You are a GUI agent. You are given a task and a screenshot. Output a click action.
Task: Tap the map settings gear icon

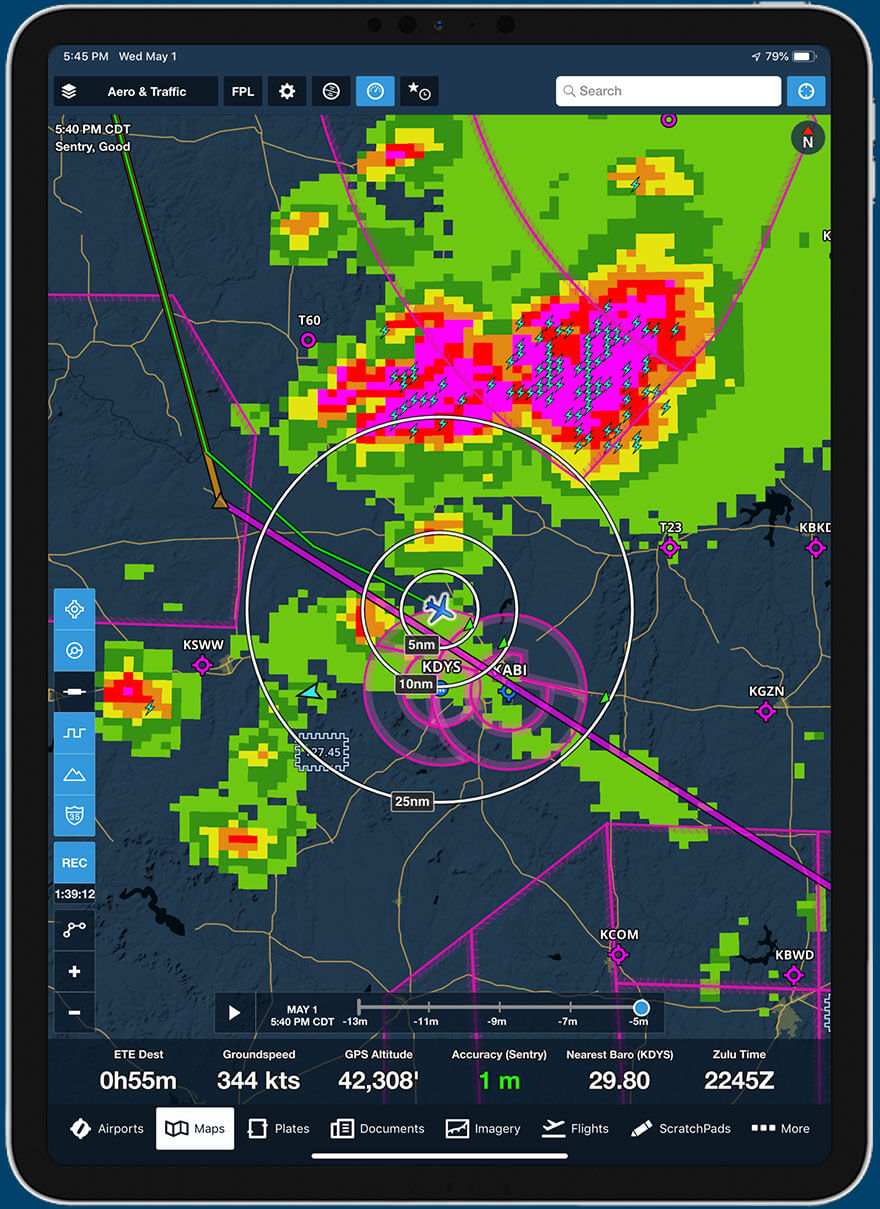(287, 91)
